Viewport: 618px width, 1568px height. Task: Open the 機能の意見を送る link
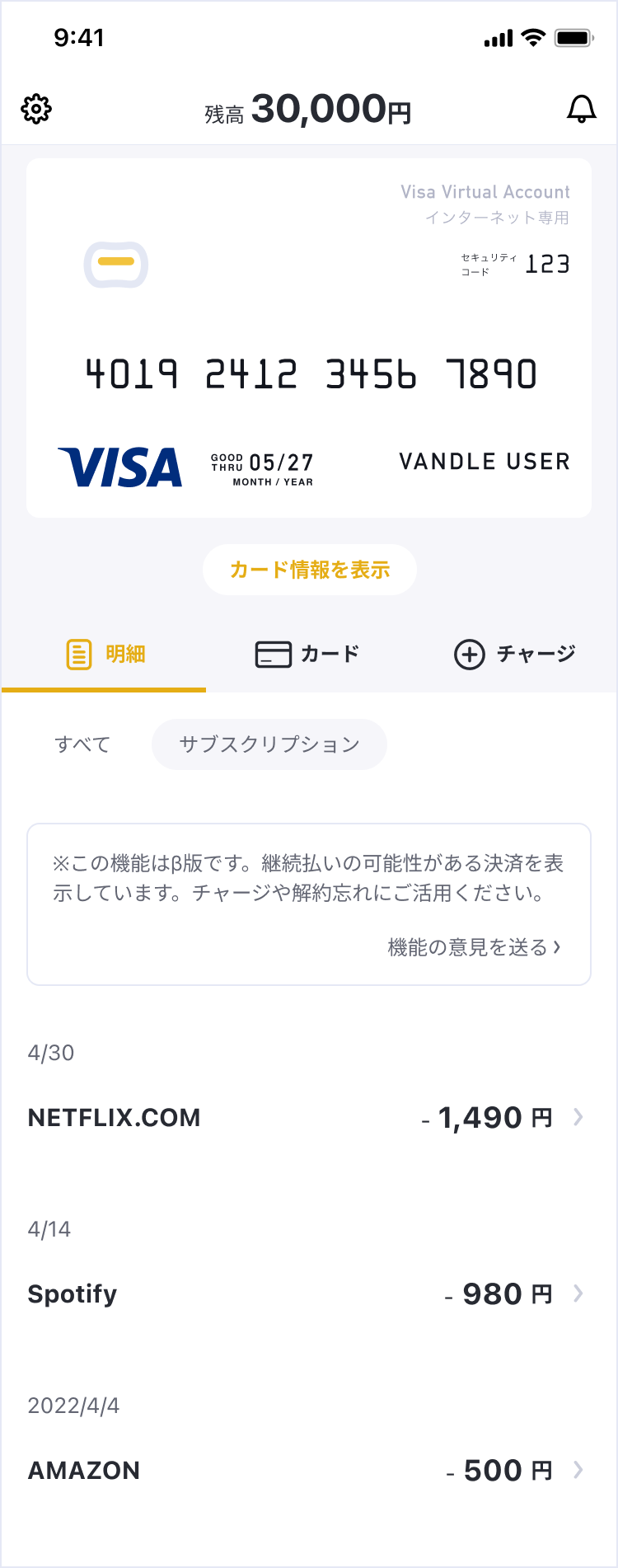click(474, 947)
